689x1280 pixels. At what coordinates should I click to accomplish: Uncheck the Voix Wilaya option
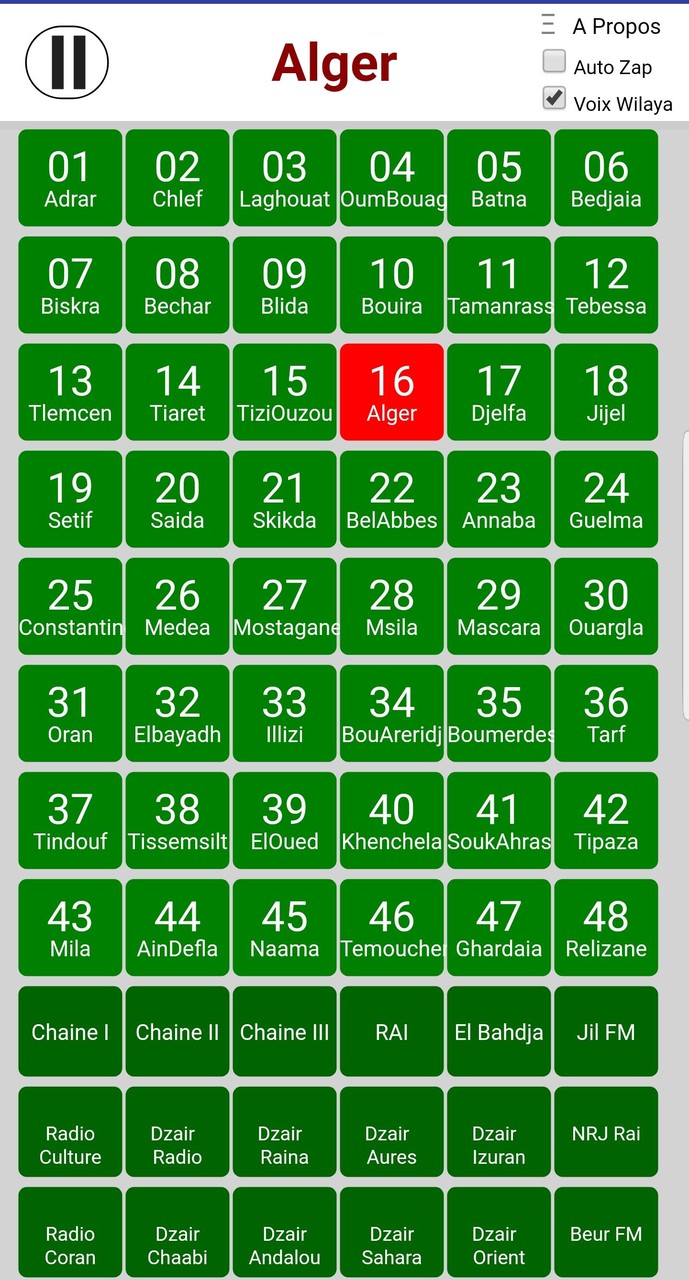coord(554,99)
